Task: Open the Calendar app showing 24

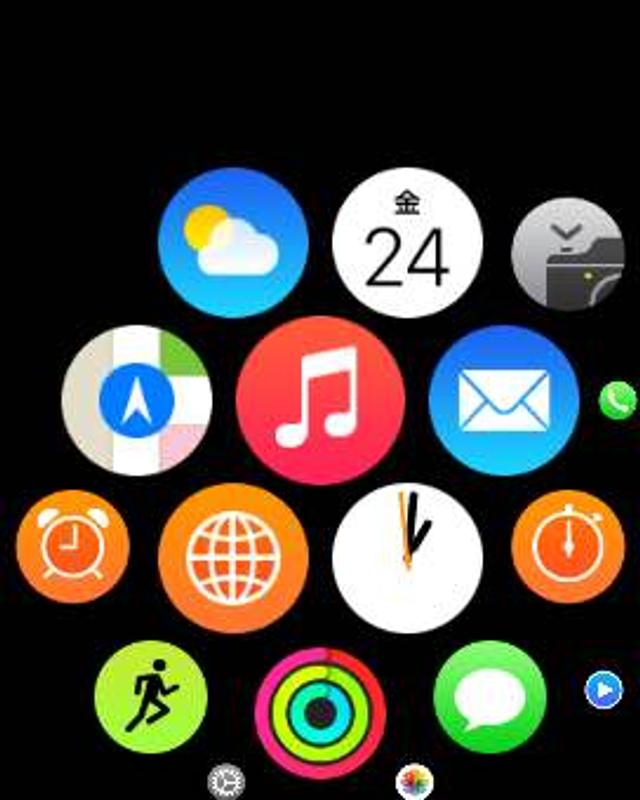Action: pyautogui.click(x=407, y=243)
